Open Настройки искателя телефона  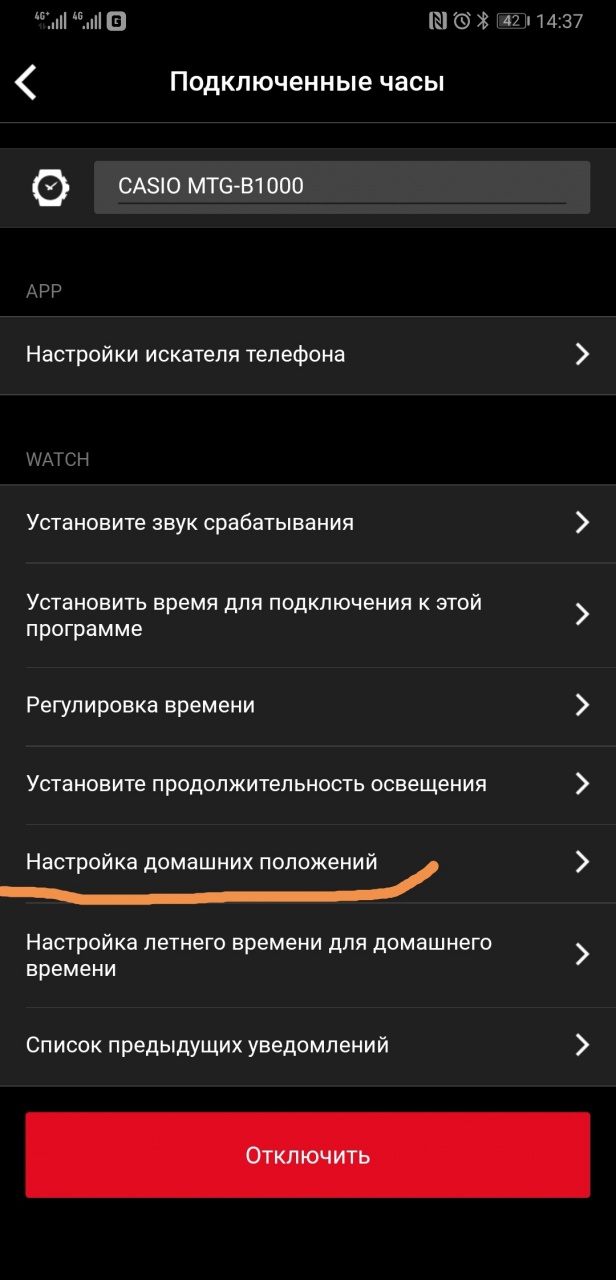308,354
